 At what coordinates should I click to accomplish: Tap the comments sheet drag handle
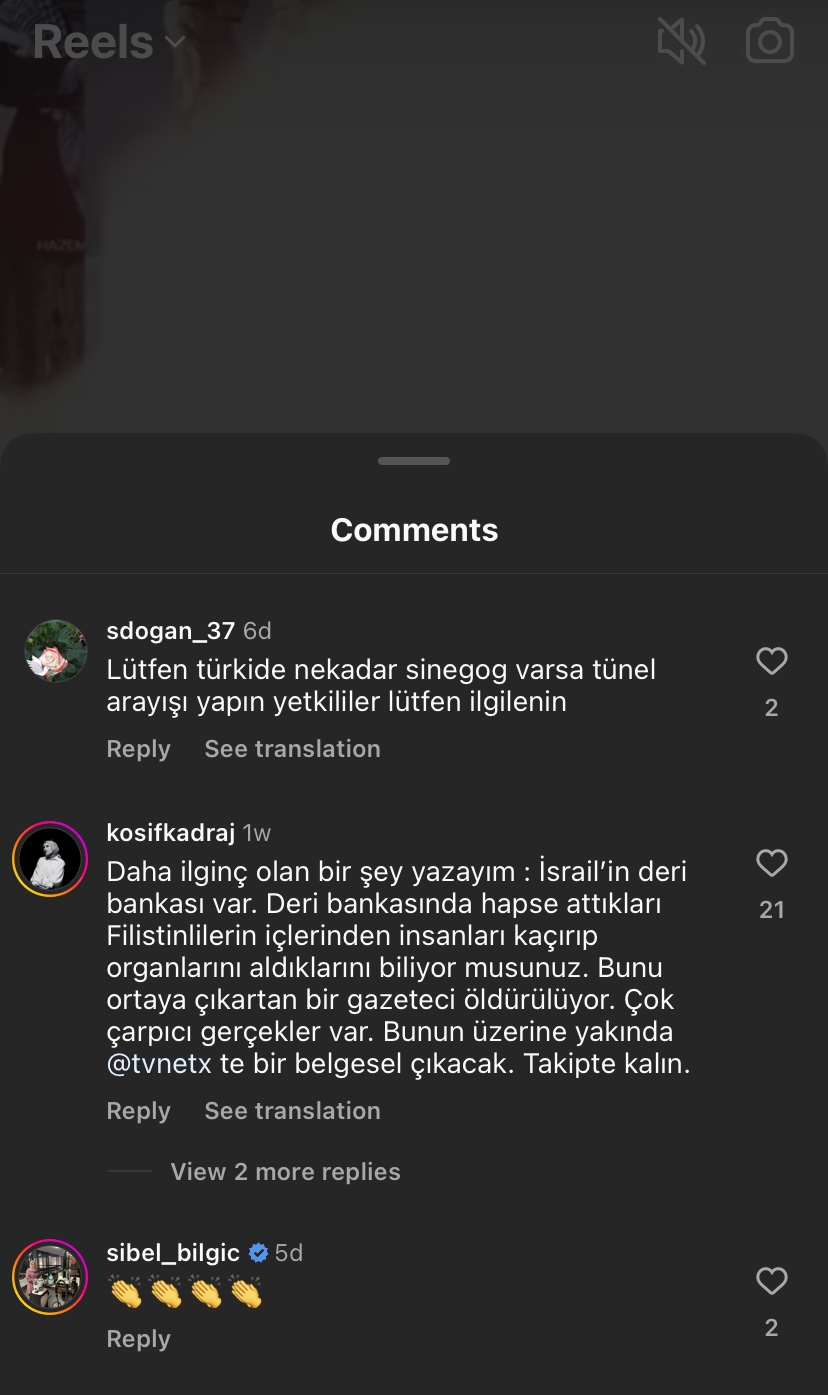[414, 461]
